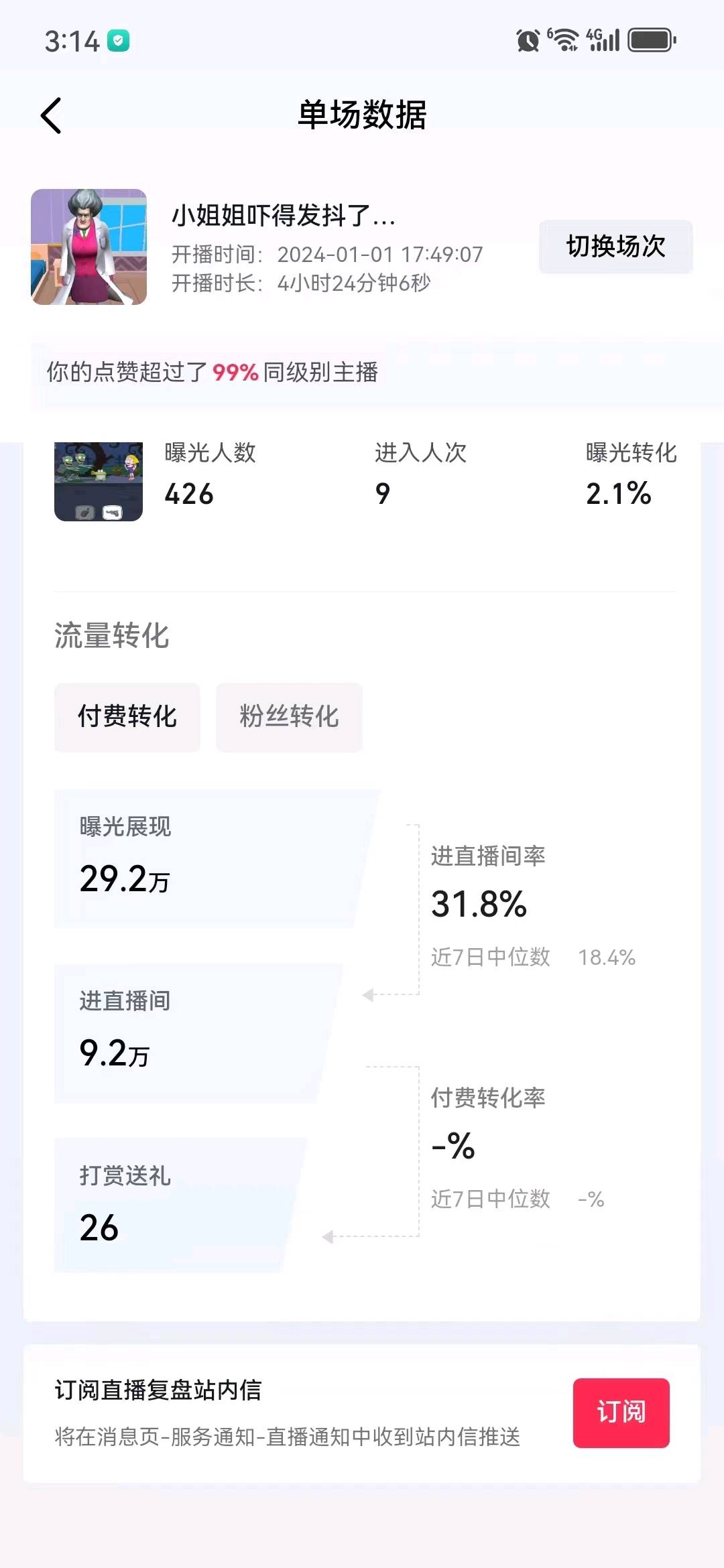724x1568 pixels.
Task: Tap the 切换场次 button
Action: (x=615, y=247)
